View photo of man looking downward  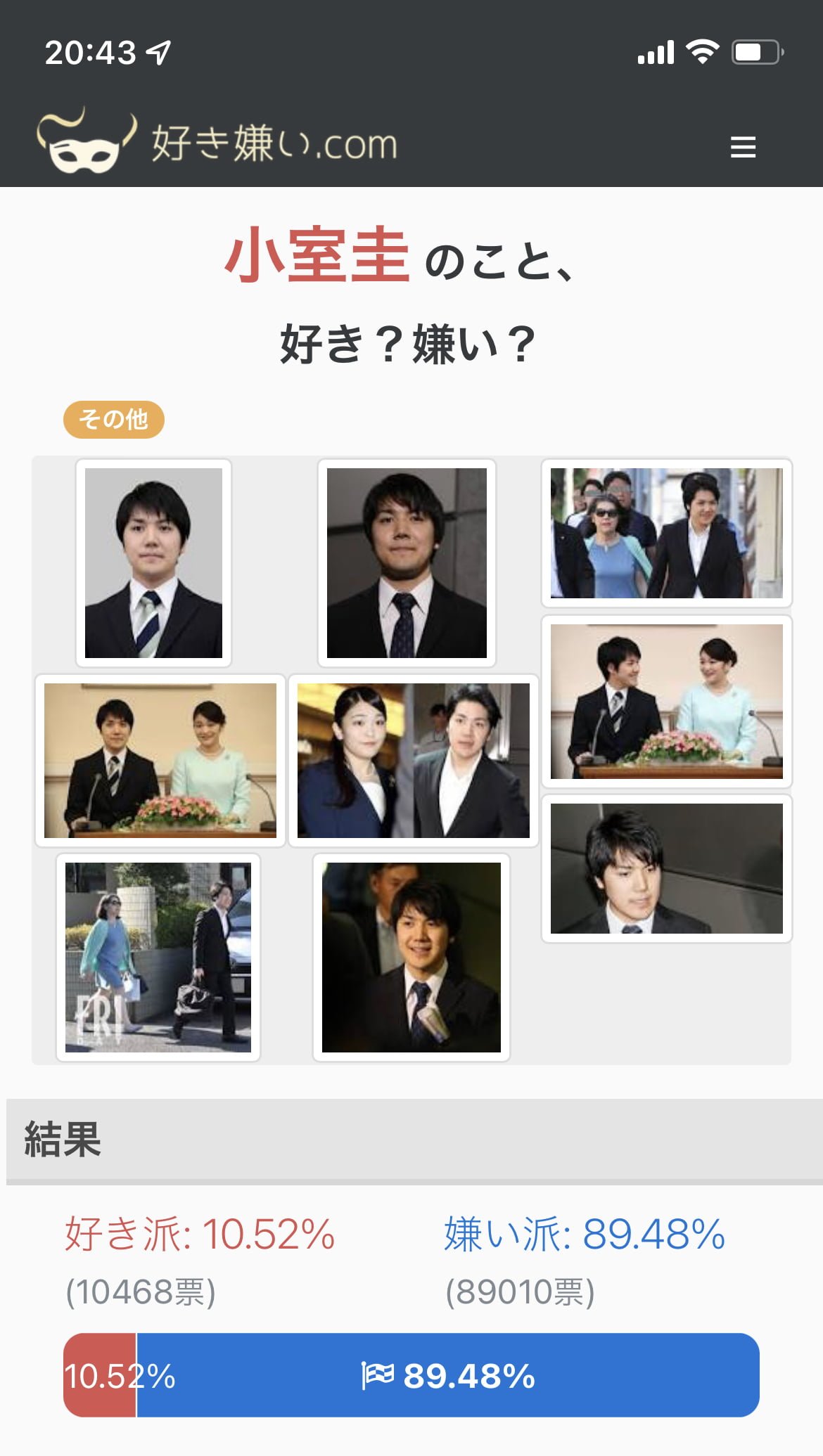[x=666, y=868]
